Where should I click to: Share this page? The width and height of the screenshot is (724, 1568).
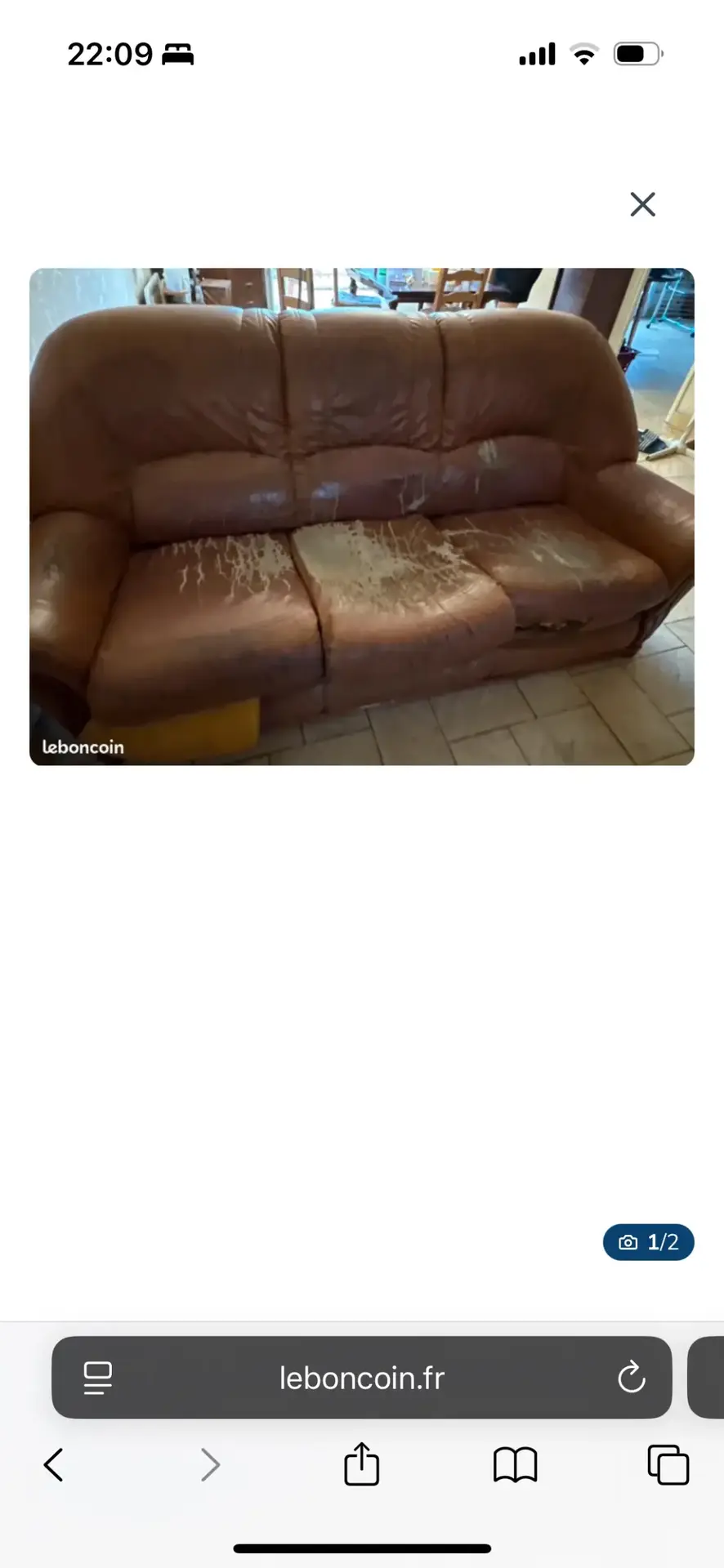click(361, 1463)
